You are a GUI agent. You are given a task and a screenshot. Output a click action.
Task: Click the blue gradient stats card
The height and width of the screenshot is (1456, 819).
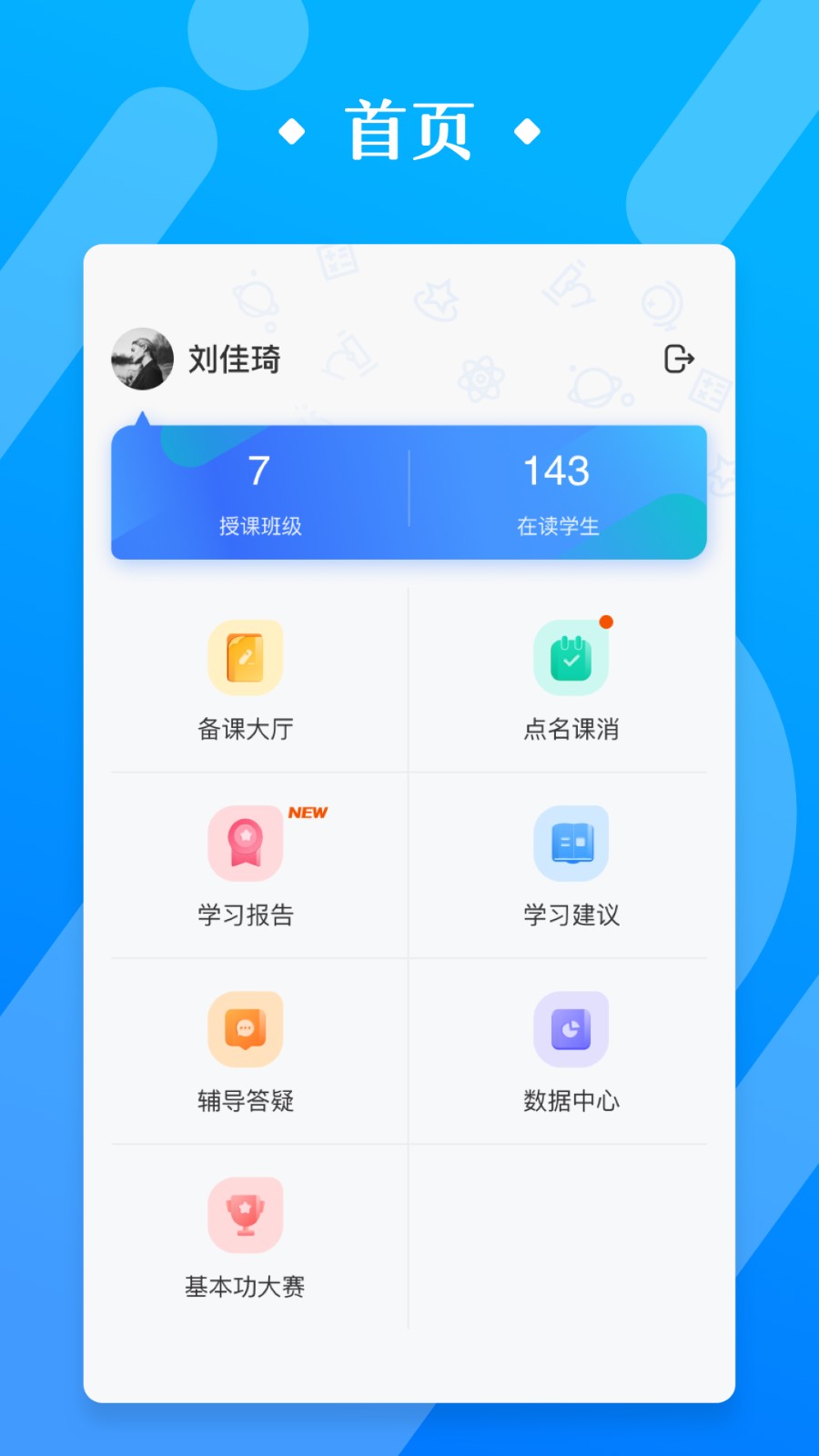[x=409, y=492]
